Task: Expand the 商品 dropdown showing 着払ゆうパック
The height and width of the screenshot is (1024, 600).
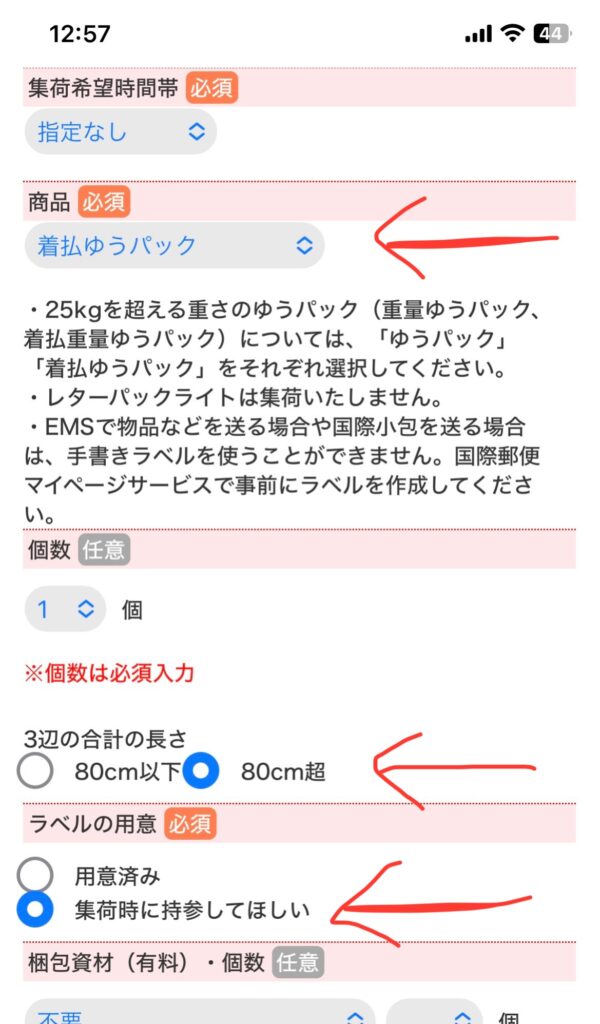Action: 174,245
